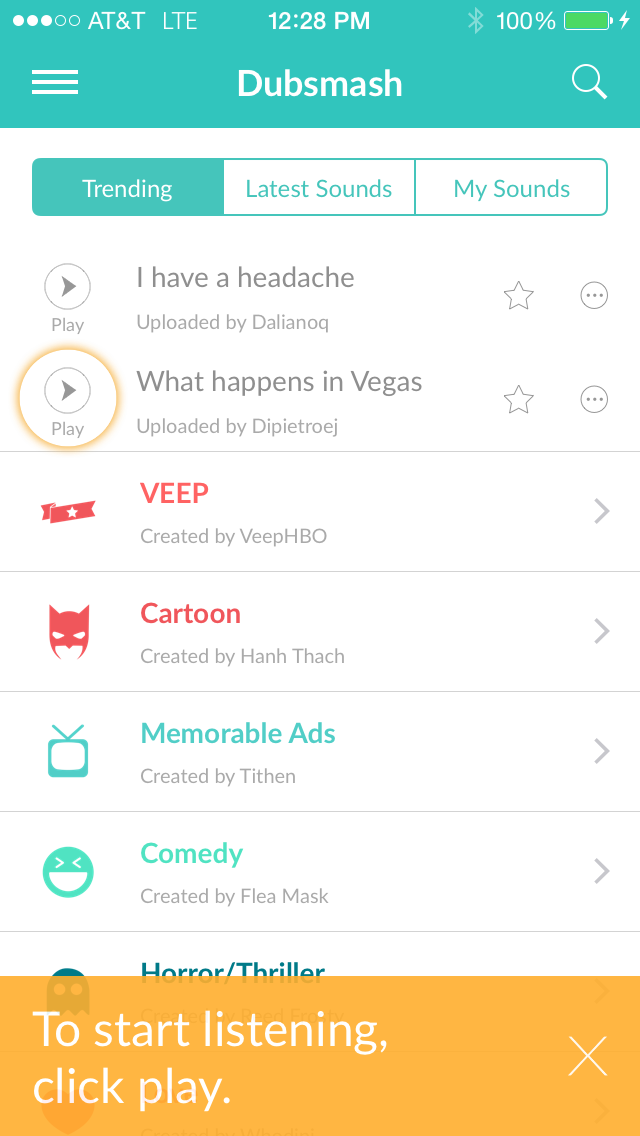
Task: Star "What happens in Vegas"
Action: 519,400
